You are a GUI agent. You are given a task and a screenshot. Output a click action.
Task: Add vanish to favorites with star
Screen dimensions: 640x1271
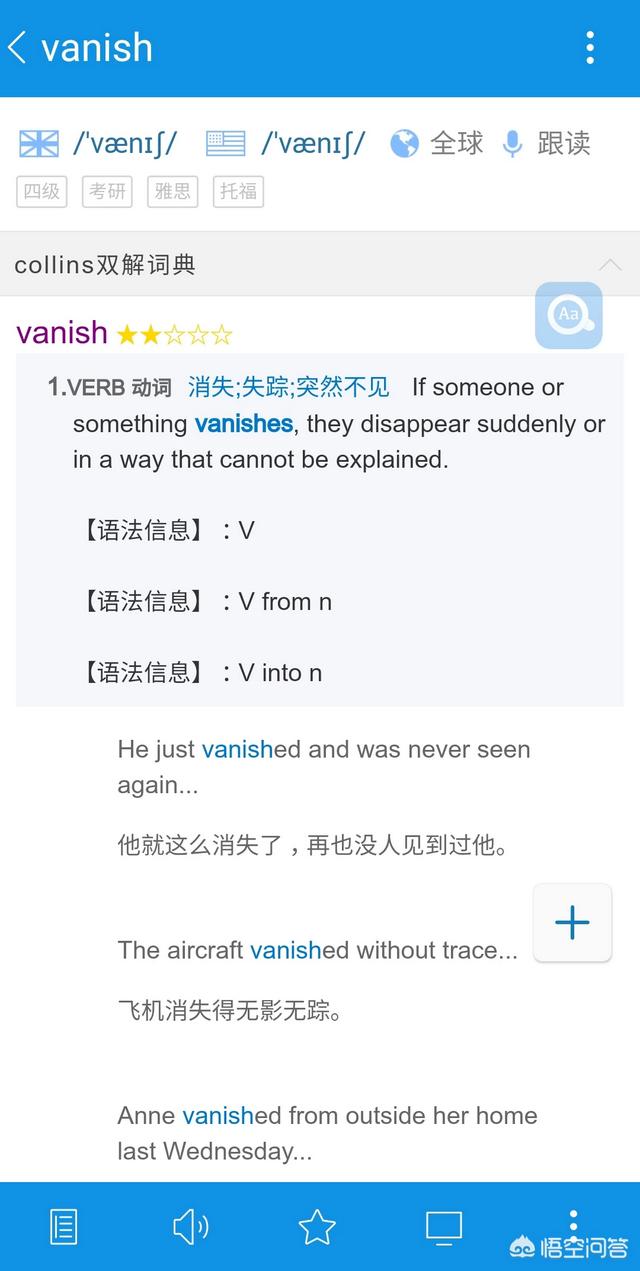click(x=317, y=1227)
